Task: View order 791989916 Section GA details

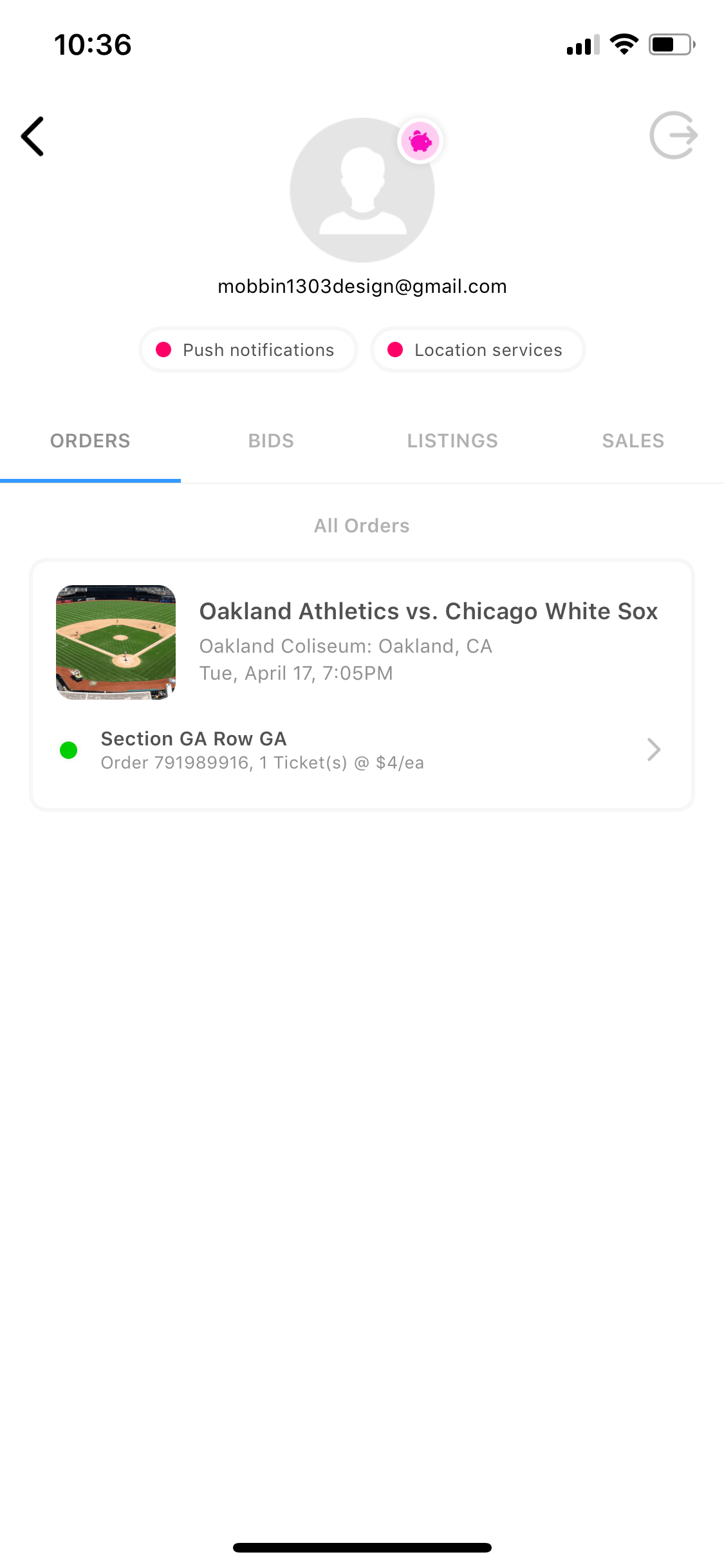Action: point(362,750)
